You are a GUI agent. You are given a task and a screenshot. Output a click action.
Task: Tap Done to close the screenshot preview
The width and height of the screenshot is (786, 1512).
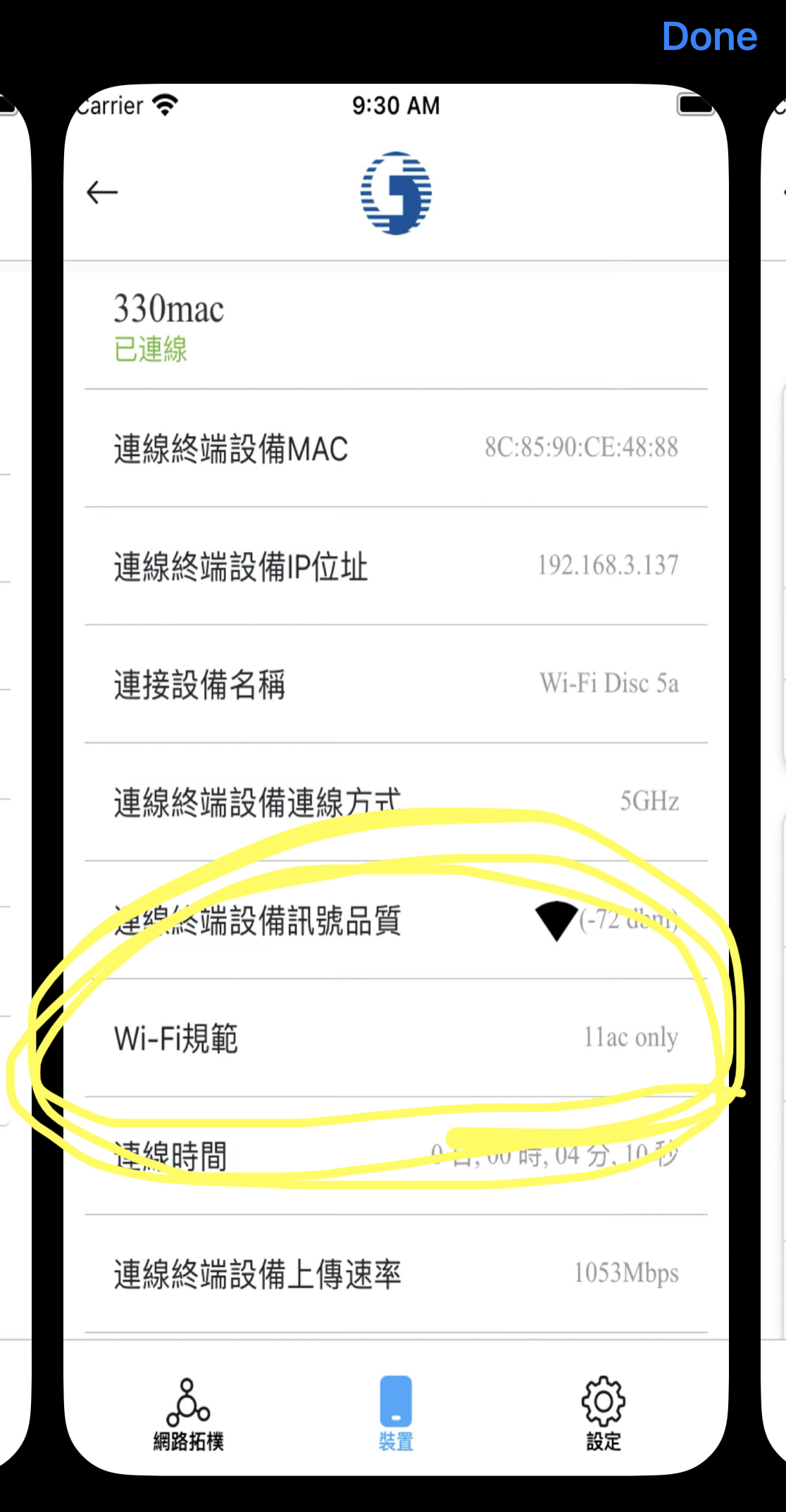coord(709,37)
